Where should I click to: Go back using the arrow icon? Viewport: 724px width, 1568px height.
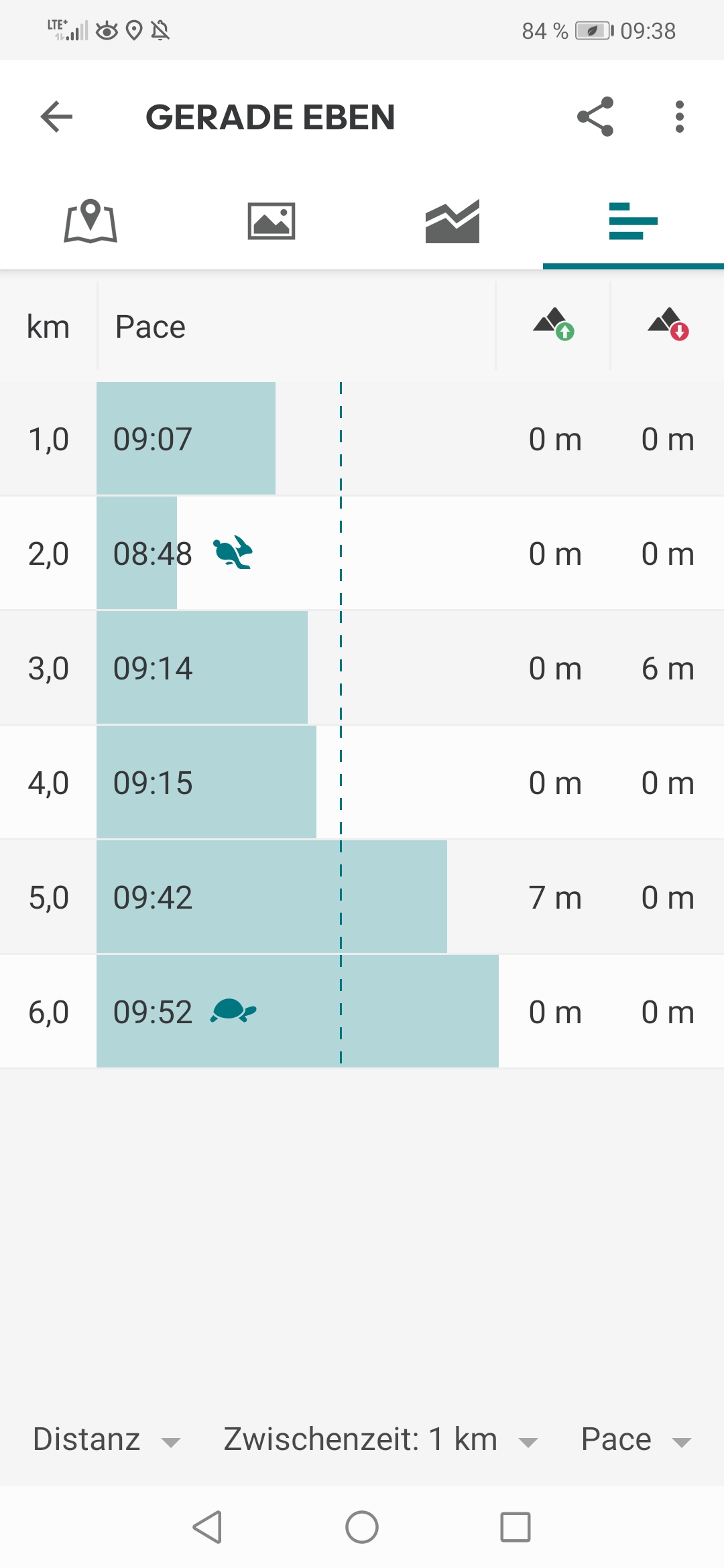coord(56,117)
